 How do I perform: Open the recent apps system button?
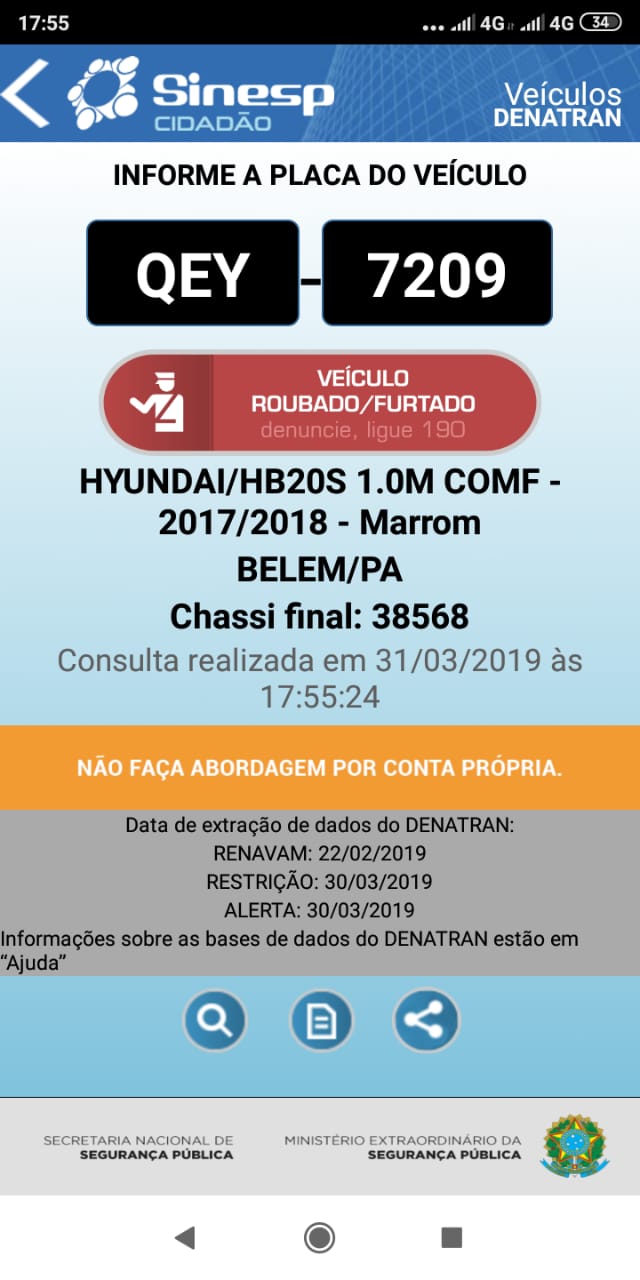coord(452,1238)
